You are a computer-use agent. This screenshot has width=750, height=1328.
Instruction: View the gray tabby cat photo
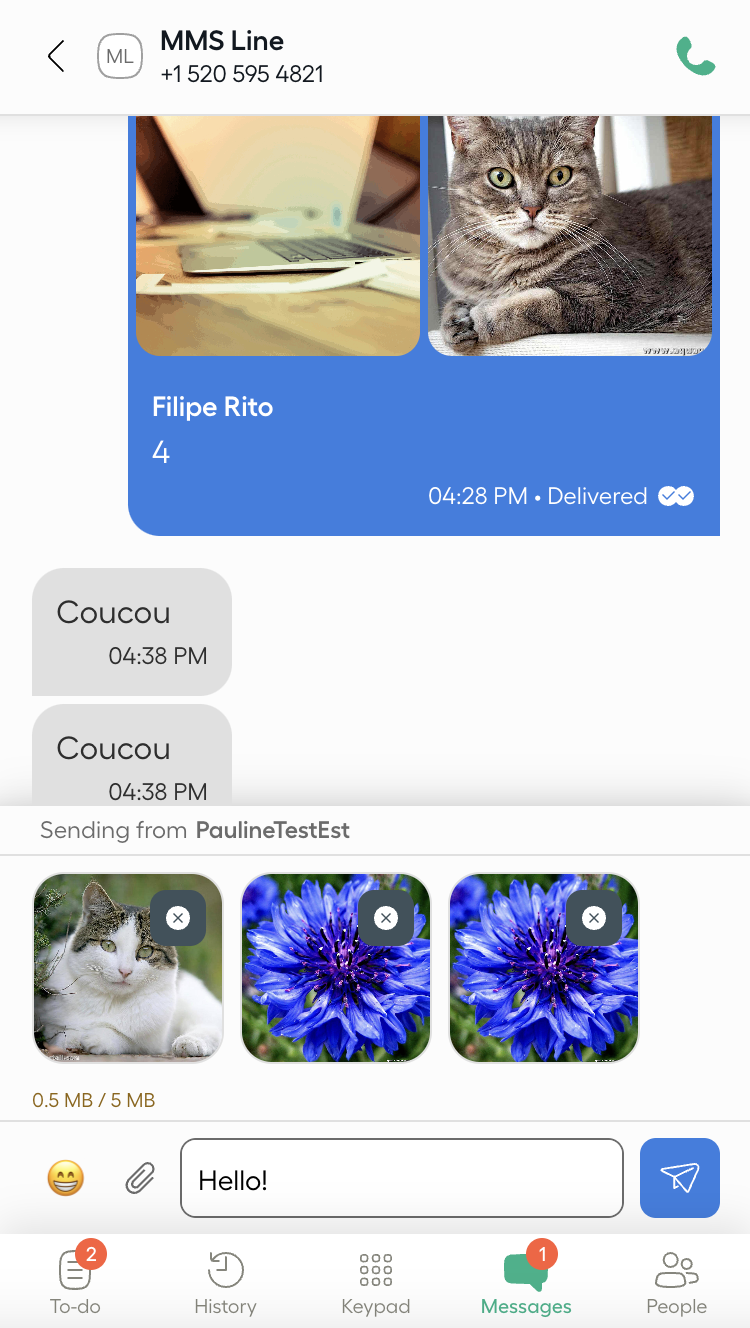[x=569, y=235]
